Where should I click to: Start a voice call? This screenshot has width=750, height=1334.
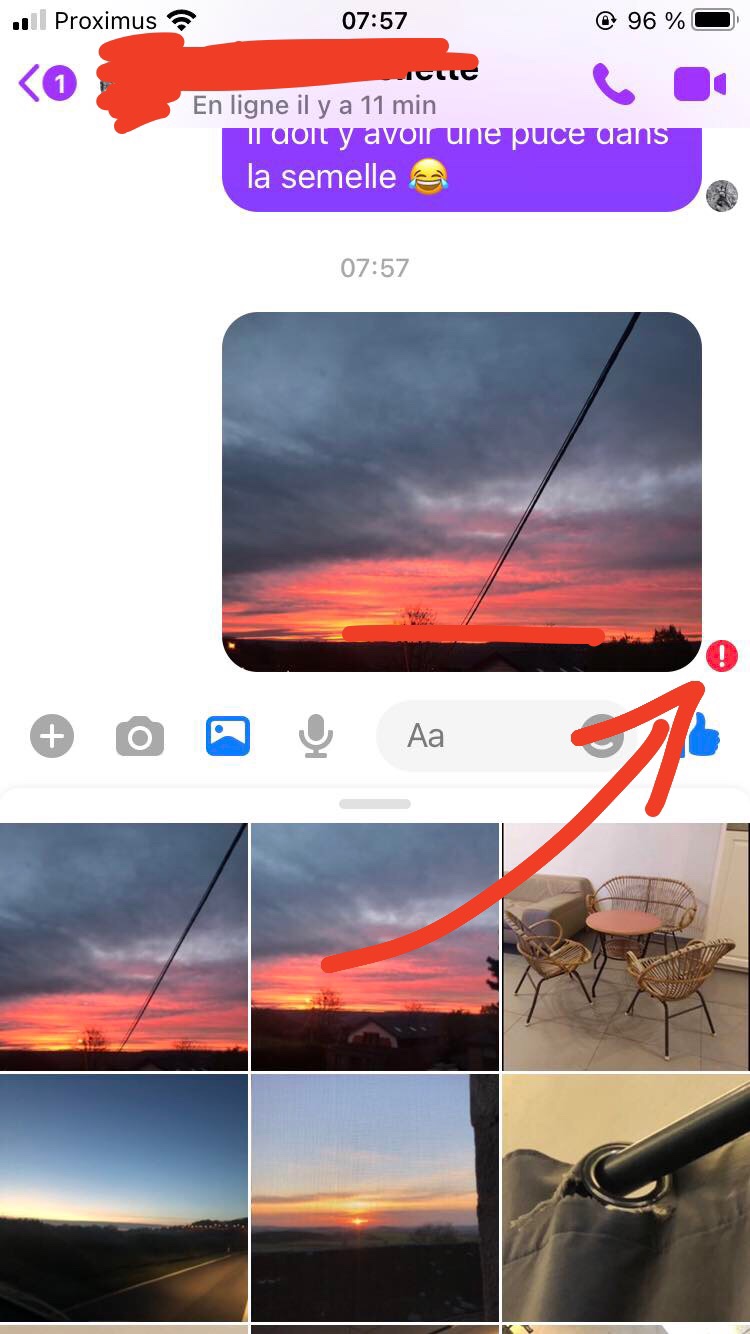613,84
